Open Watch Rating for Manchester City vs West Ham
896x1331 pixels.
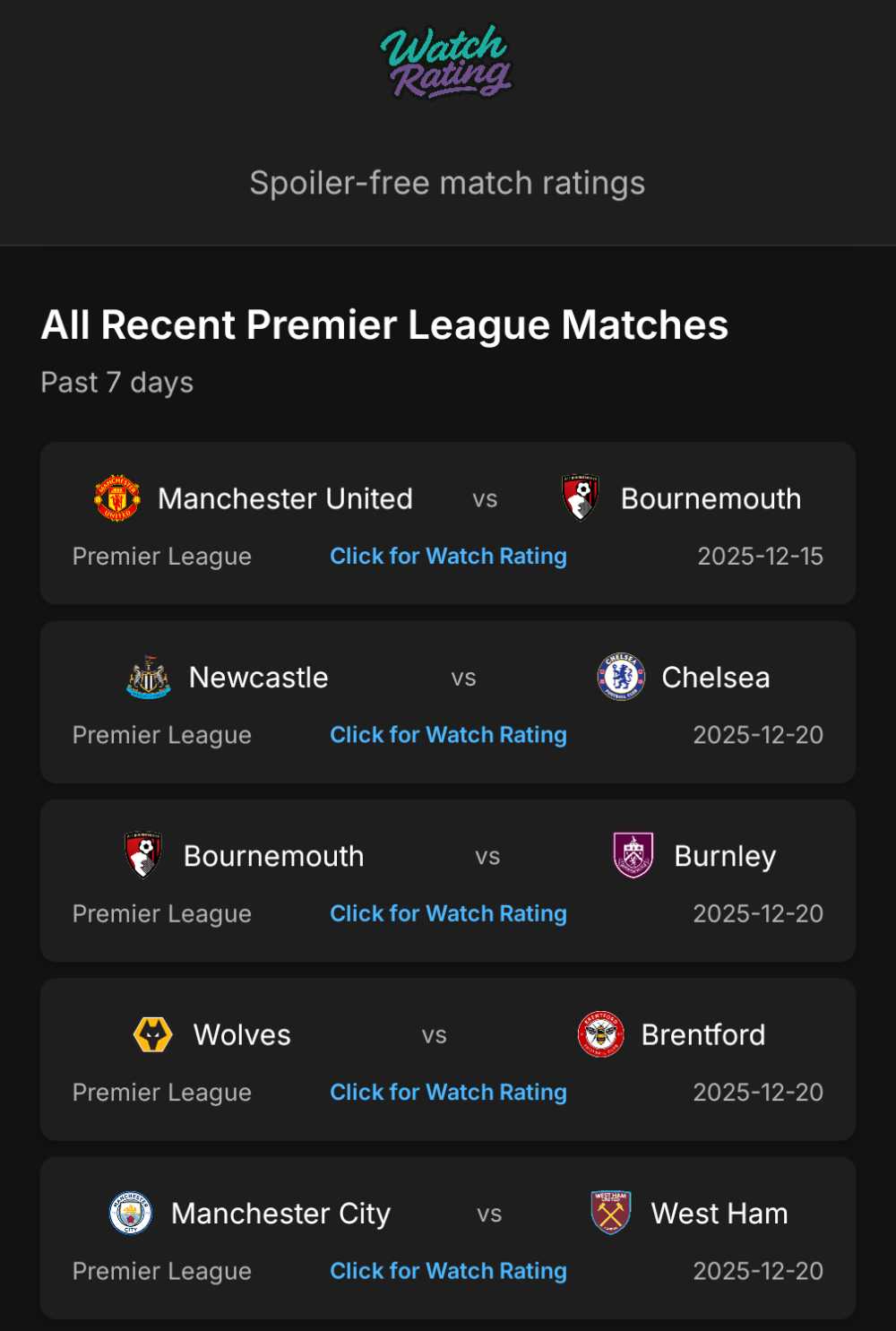(x=448, y=1271)
